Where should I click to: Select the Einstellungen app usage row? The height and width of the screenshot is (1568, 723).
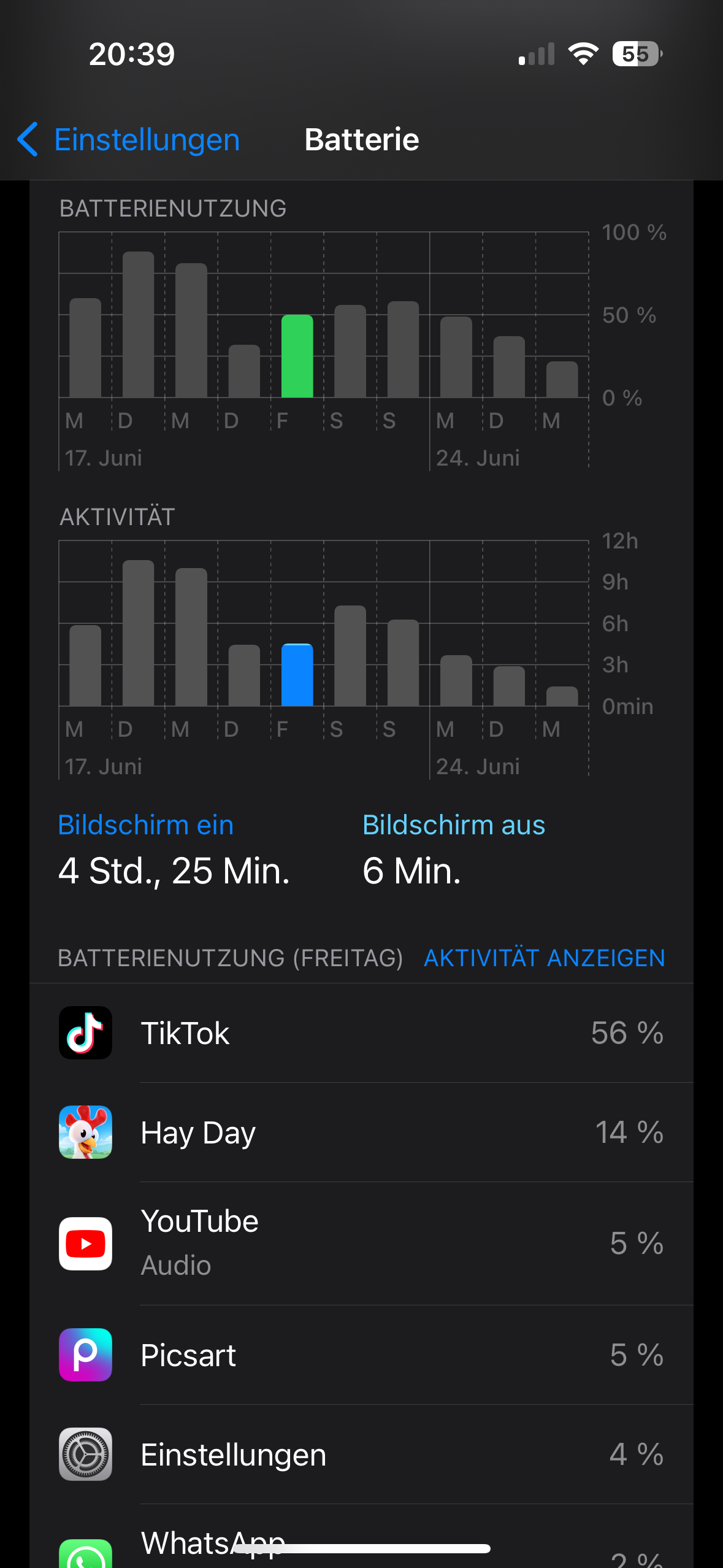click(x=361, y=1454)
